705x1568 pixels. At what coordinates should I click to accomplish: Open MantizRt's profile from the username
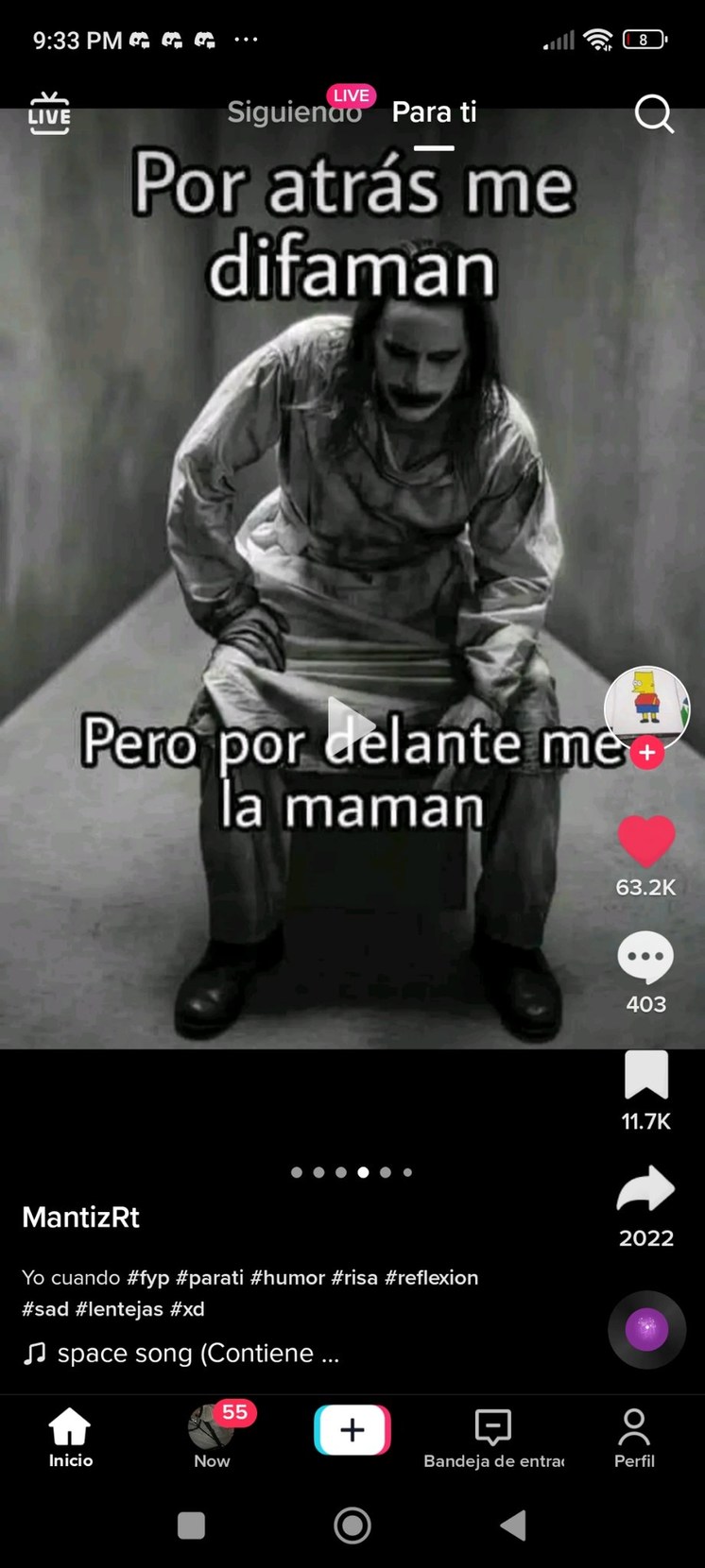[80, 1217]
